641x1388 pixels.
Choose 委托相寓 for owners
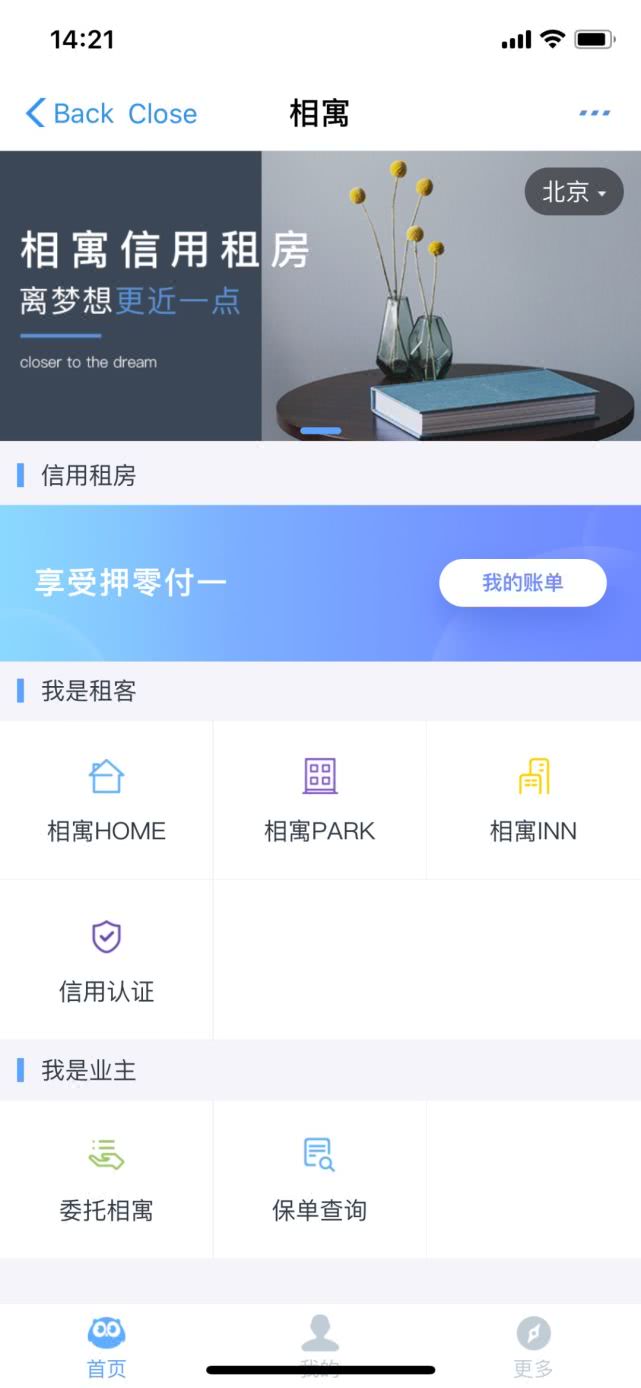[106, 1180]
